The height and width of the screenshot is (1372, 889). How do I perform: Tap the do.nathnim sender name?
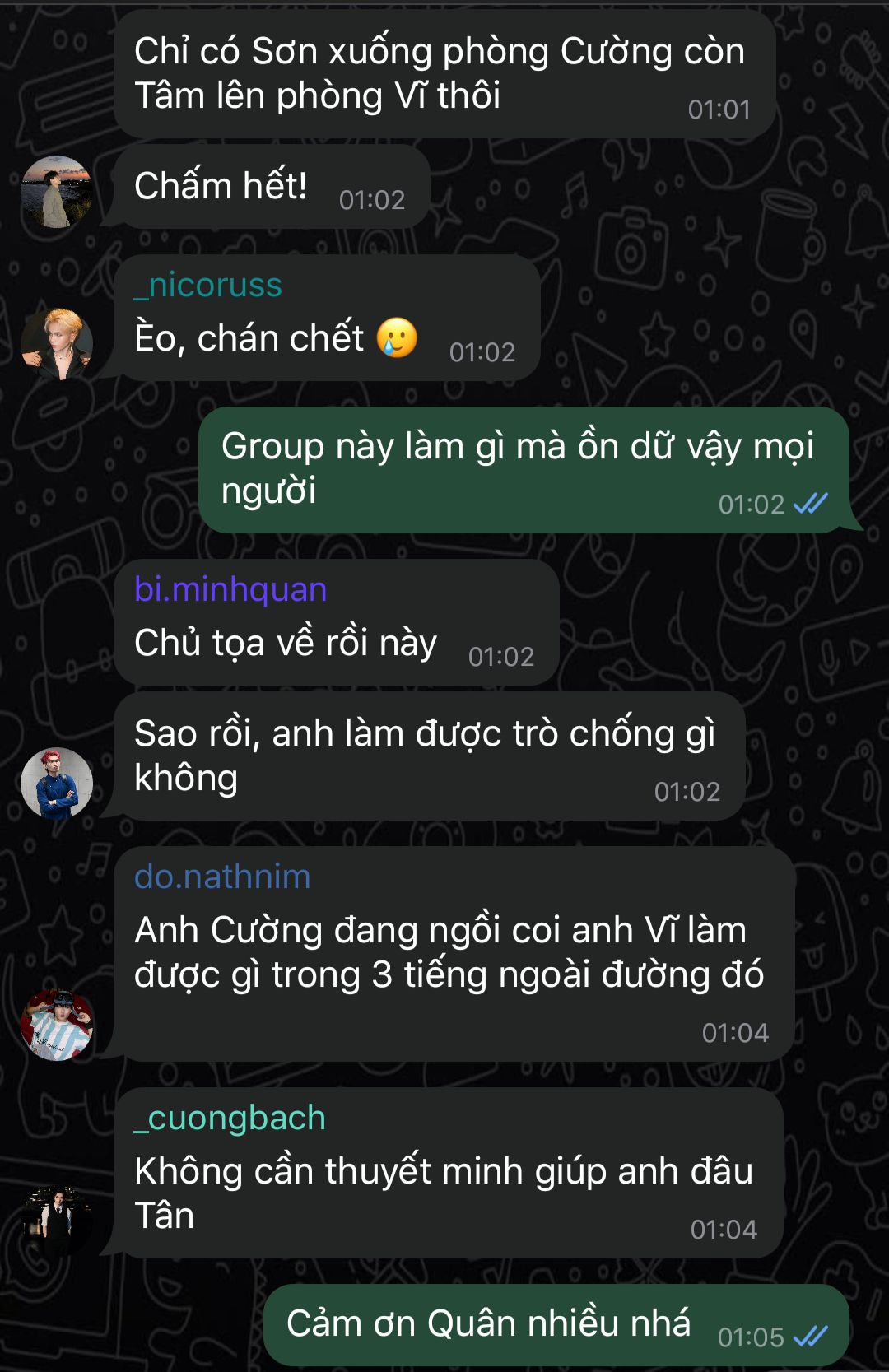(222, 877)
